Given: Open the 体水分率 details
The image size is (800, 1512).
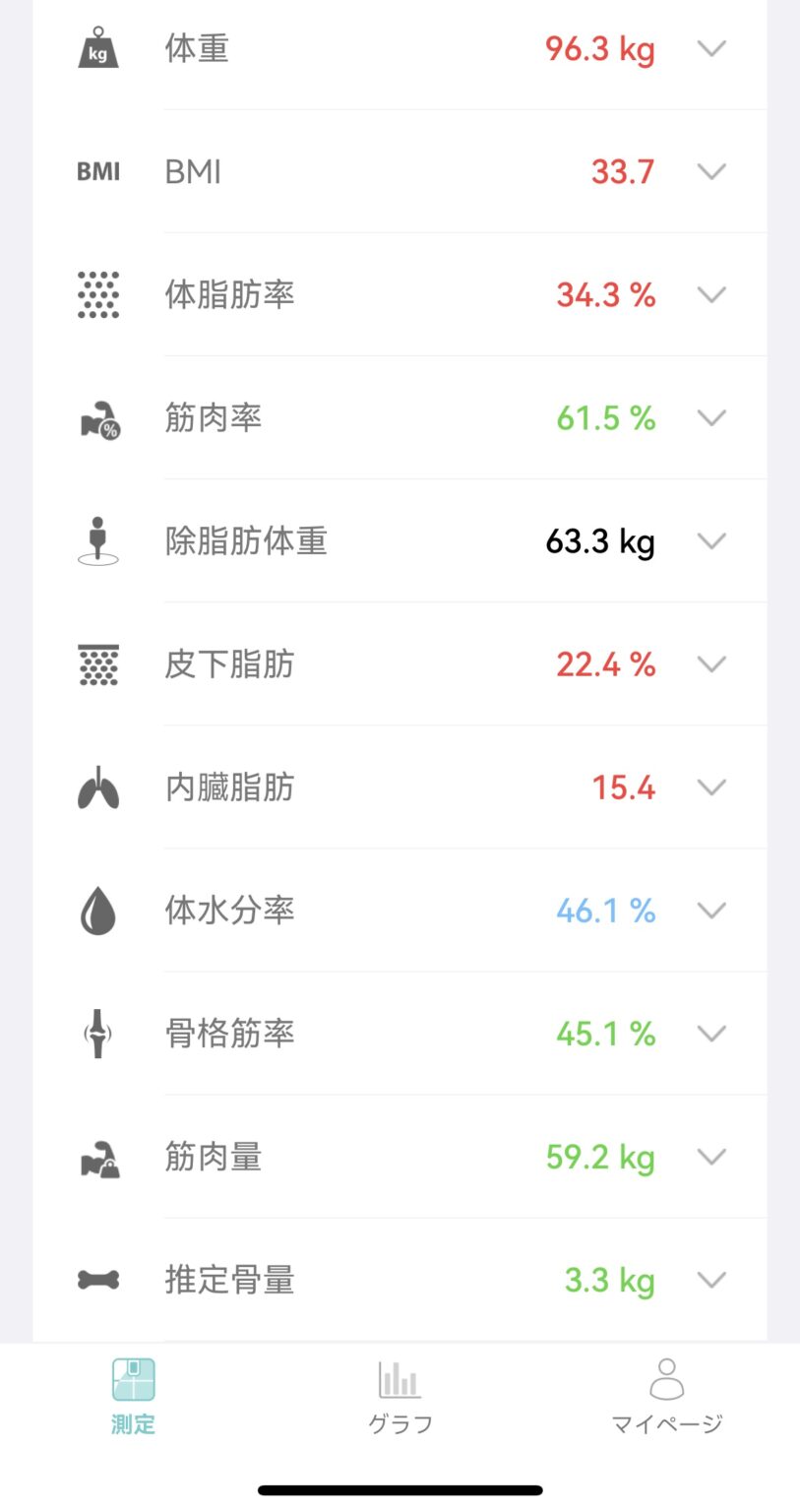Looking at the screenshot, I should click(710, 910).
